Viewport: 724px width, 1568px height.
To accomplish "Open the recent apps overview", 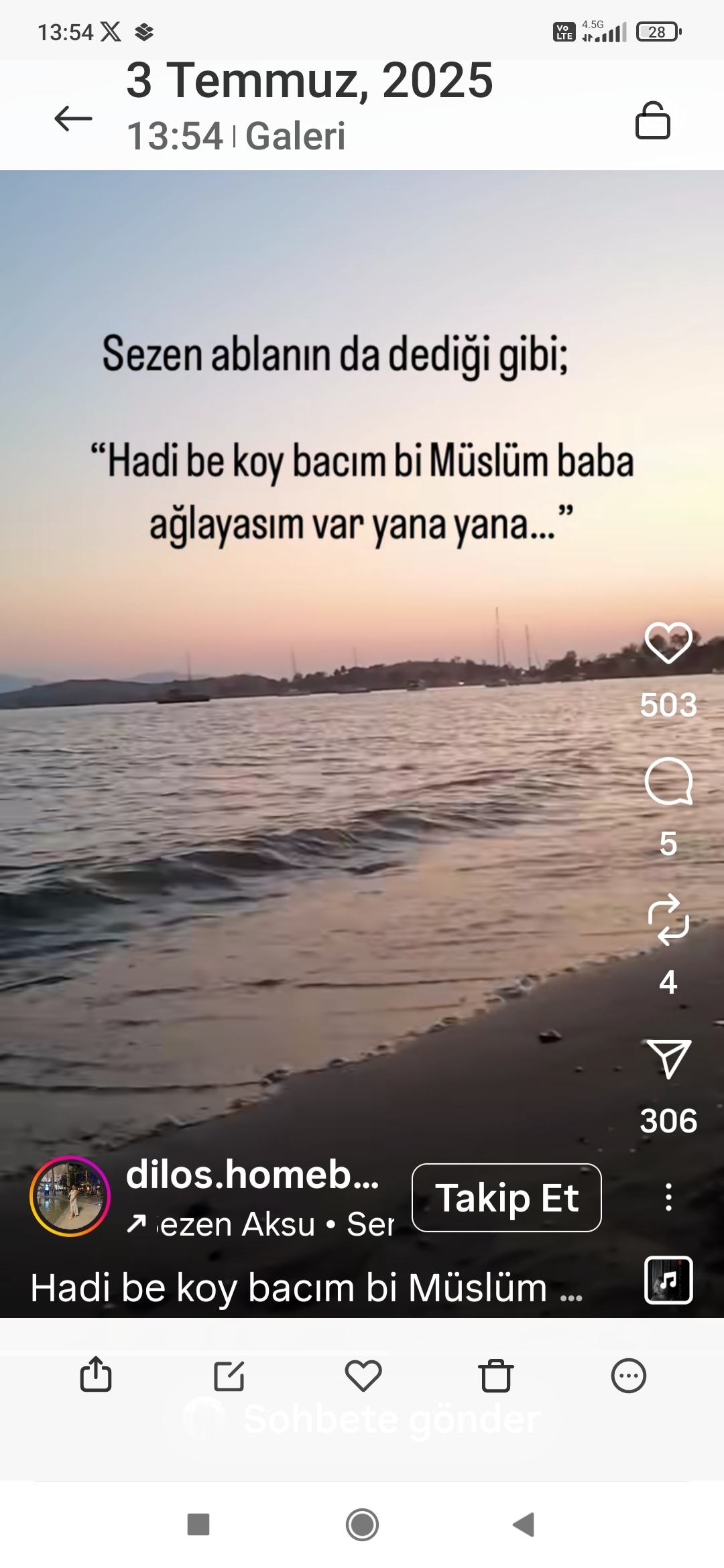I will pos(198,1524).
